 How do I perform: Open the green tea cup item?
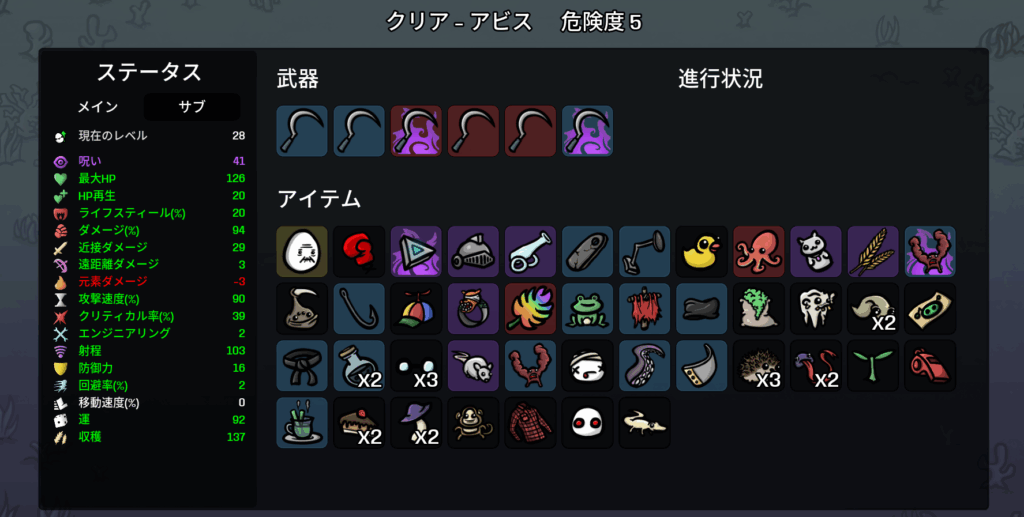(x=302, y=422)
